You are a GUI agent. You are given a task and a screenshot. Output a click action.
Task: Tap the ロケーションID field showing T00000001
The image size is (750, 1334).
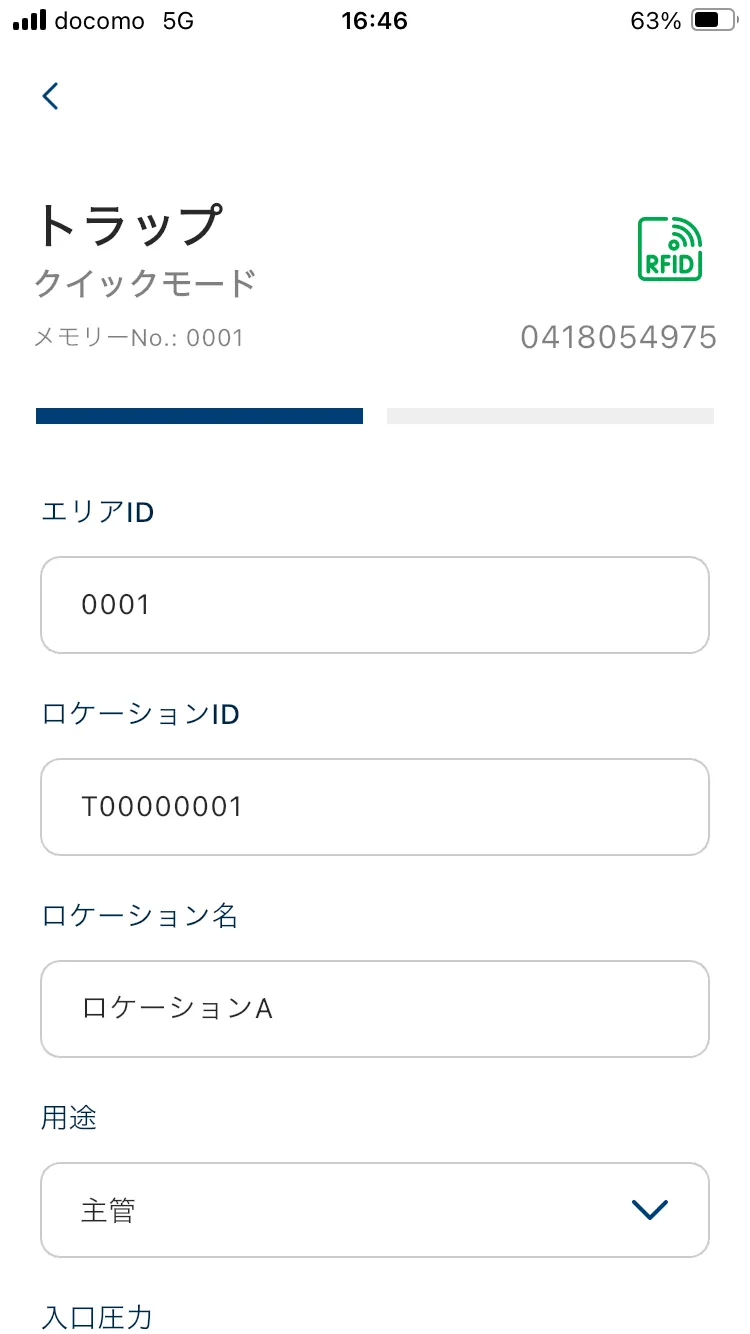[375, 807]
